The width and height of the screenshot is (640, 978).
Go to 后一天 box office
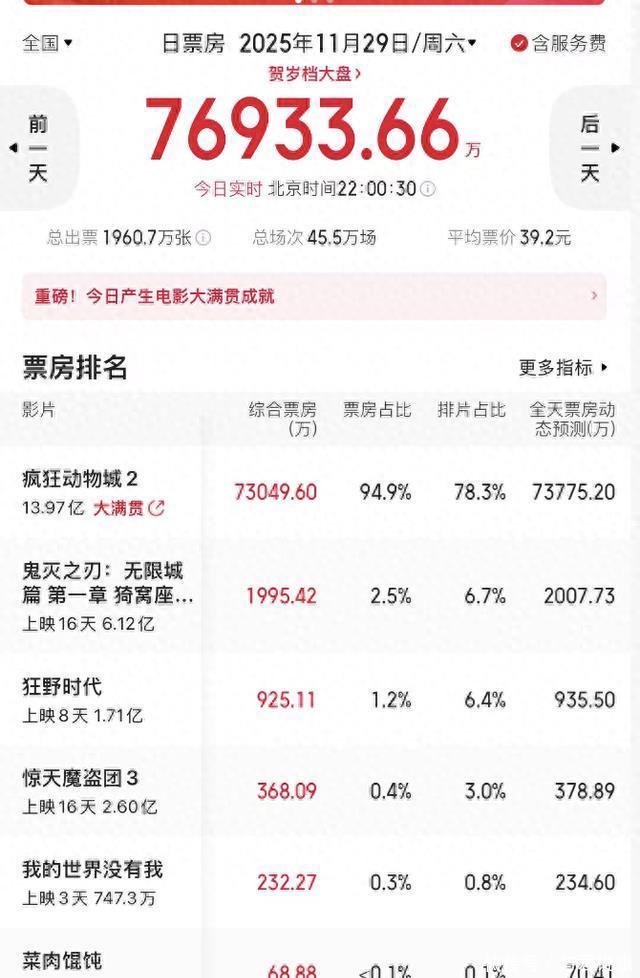(x=592, y=148)
